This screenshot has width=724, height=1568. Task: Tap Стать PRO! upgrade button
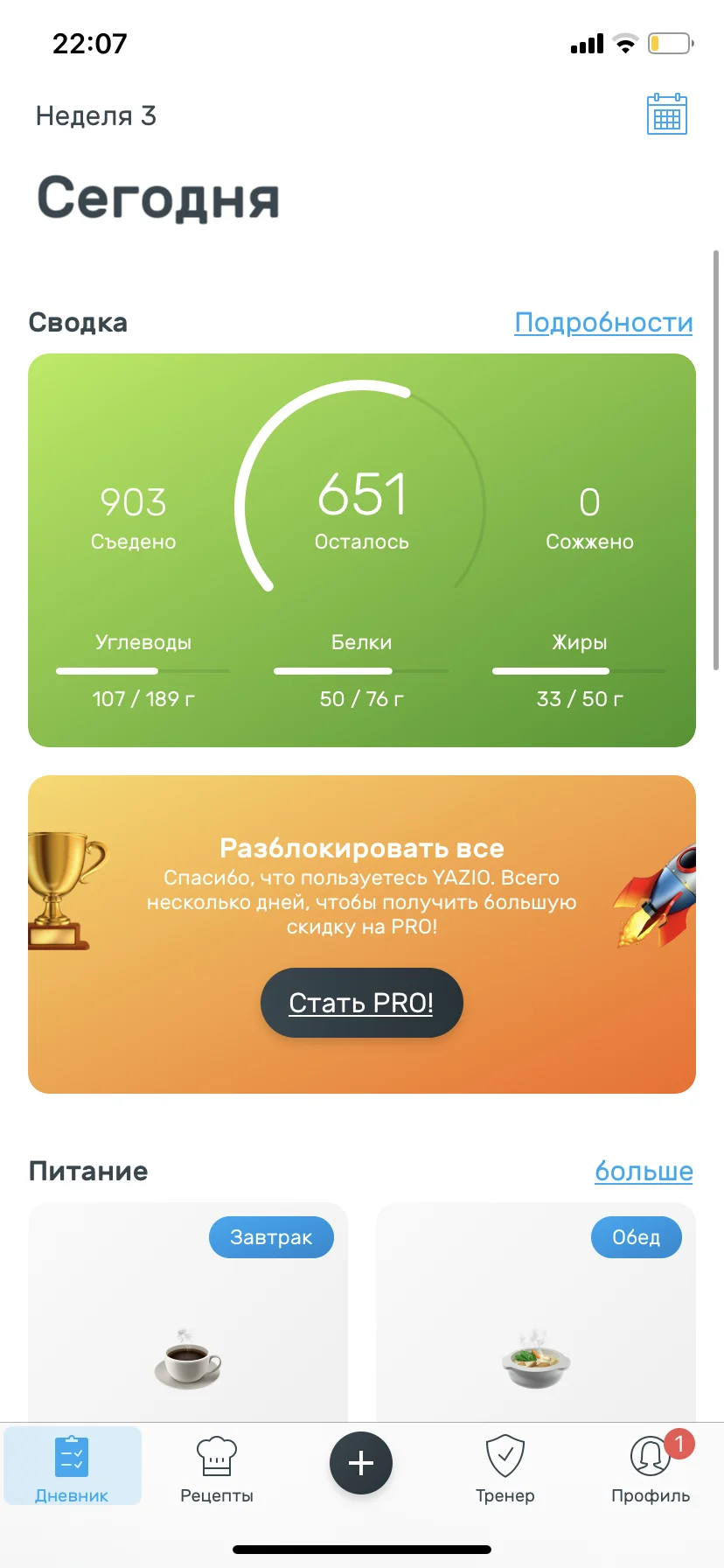click(361, 1003)
